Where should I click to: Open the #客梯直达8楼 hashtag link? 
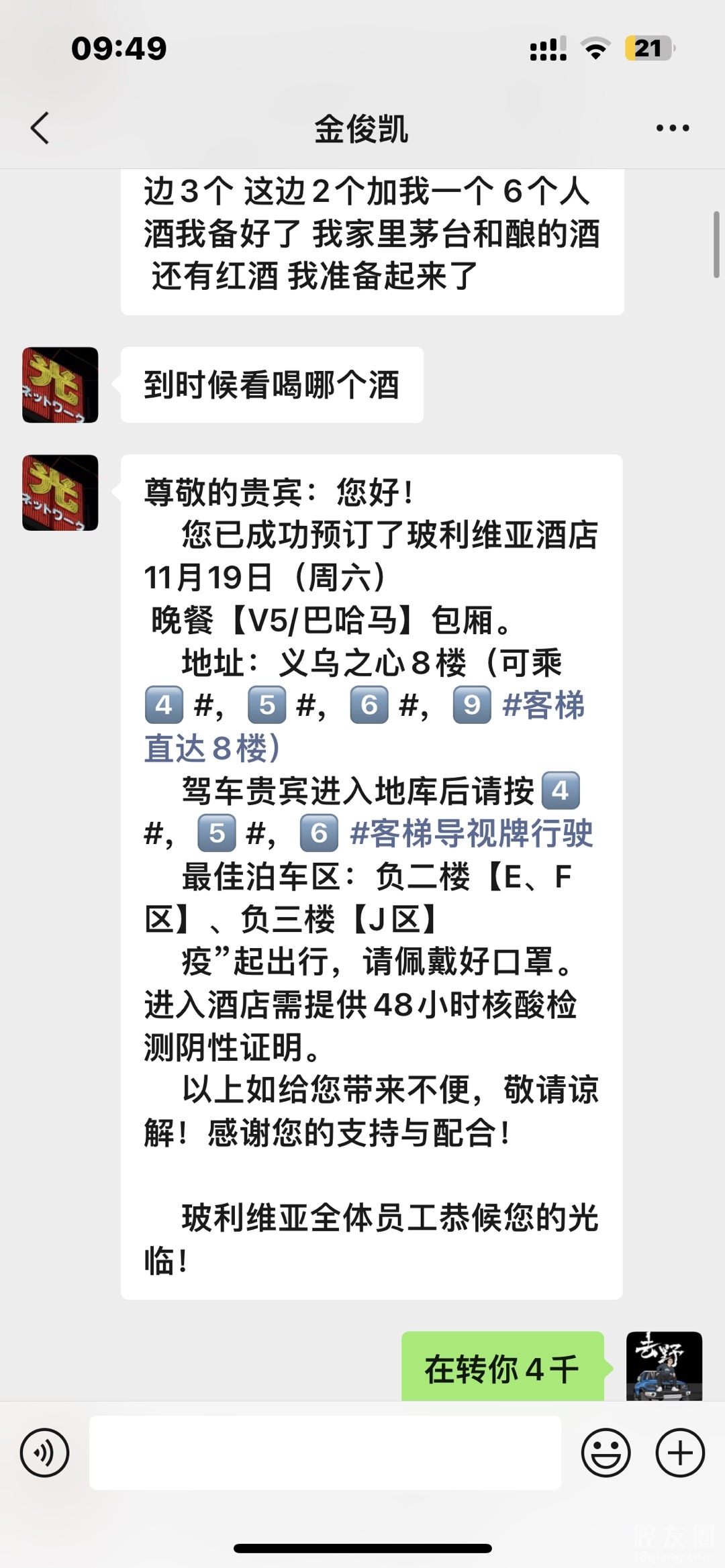click(x=542, y=706)
